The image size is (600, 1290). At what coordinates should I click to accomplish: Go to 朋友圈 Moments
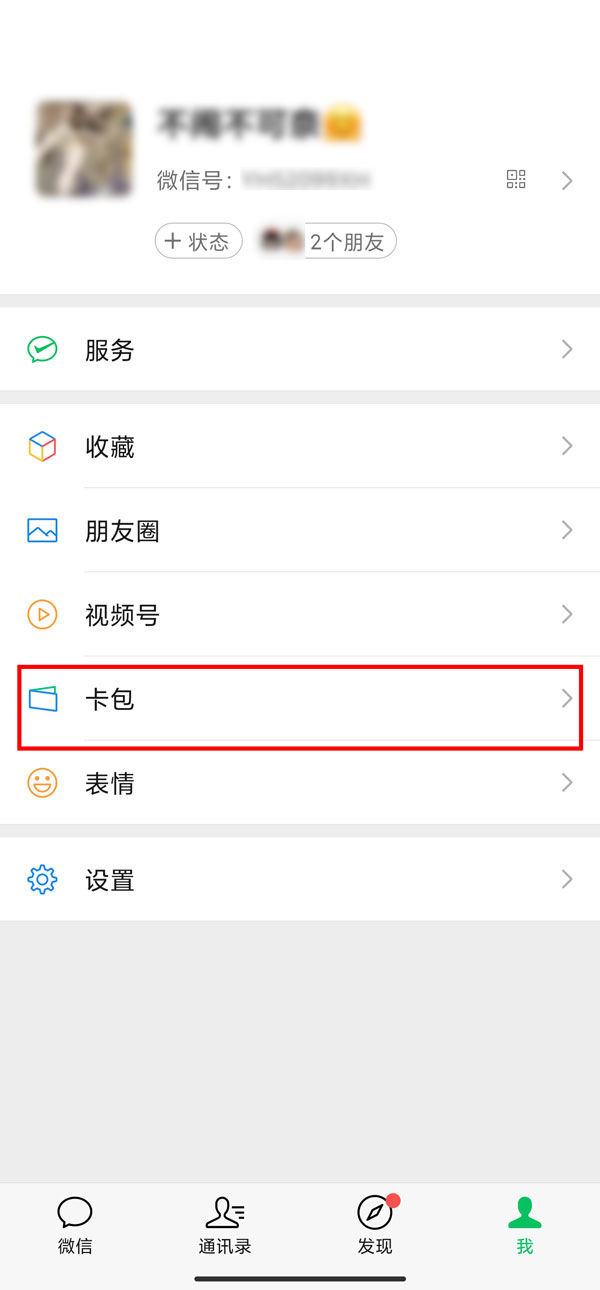point(300,530)
